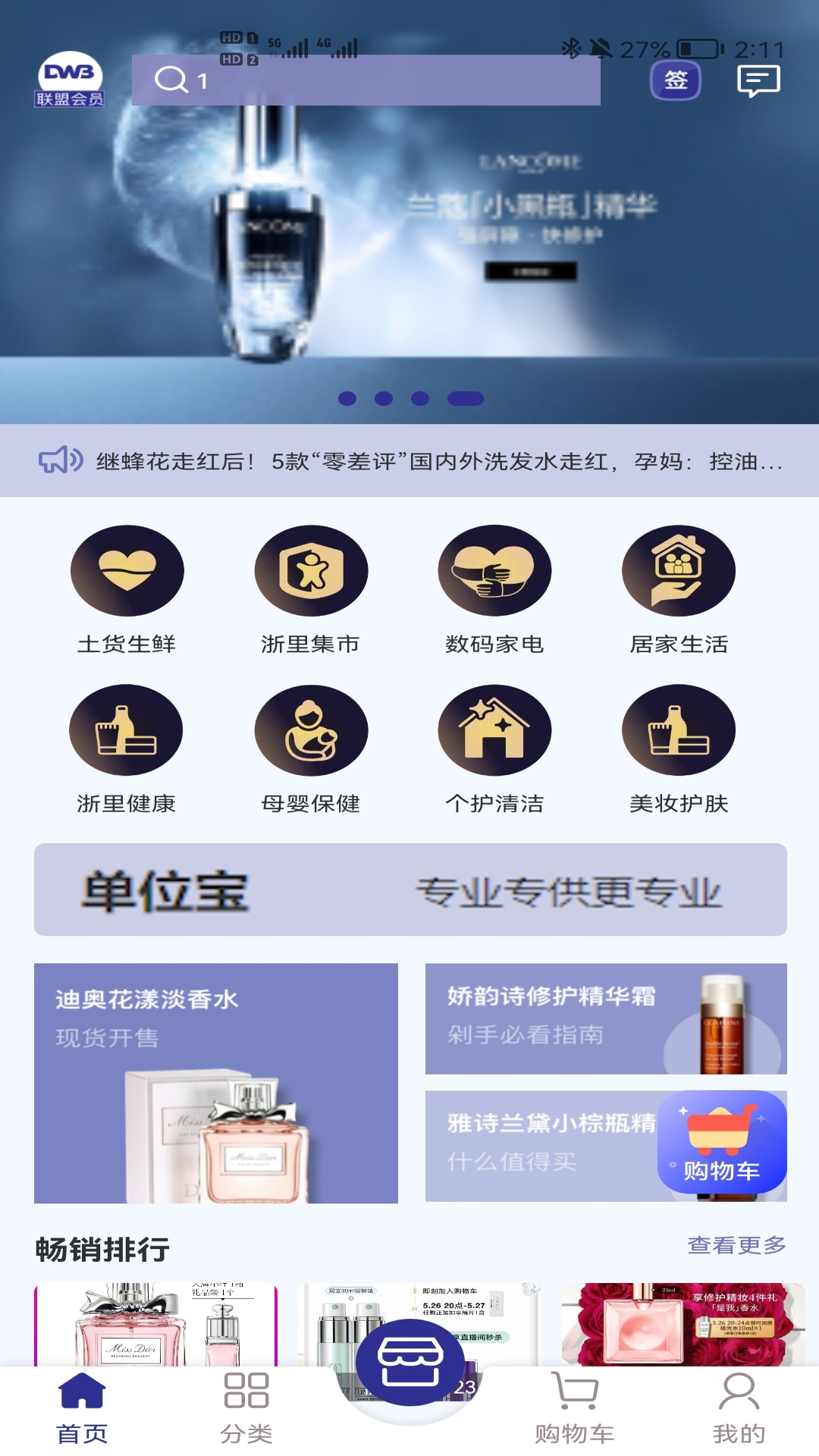Tap 查看更多 for bestsellers

[x=736, y=1245]
